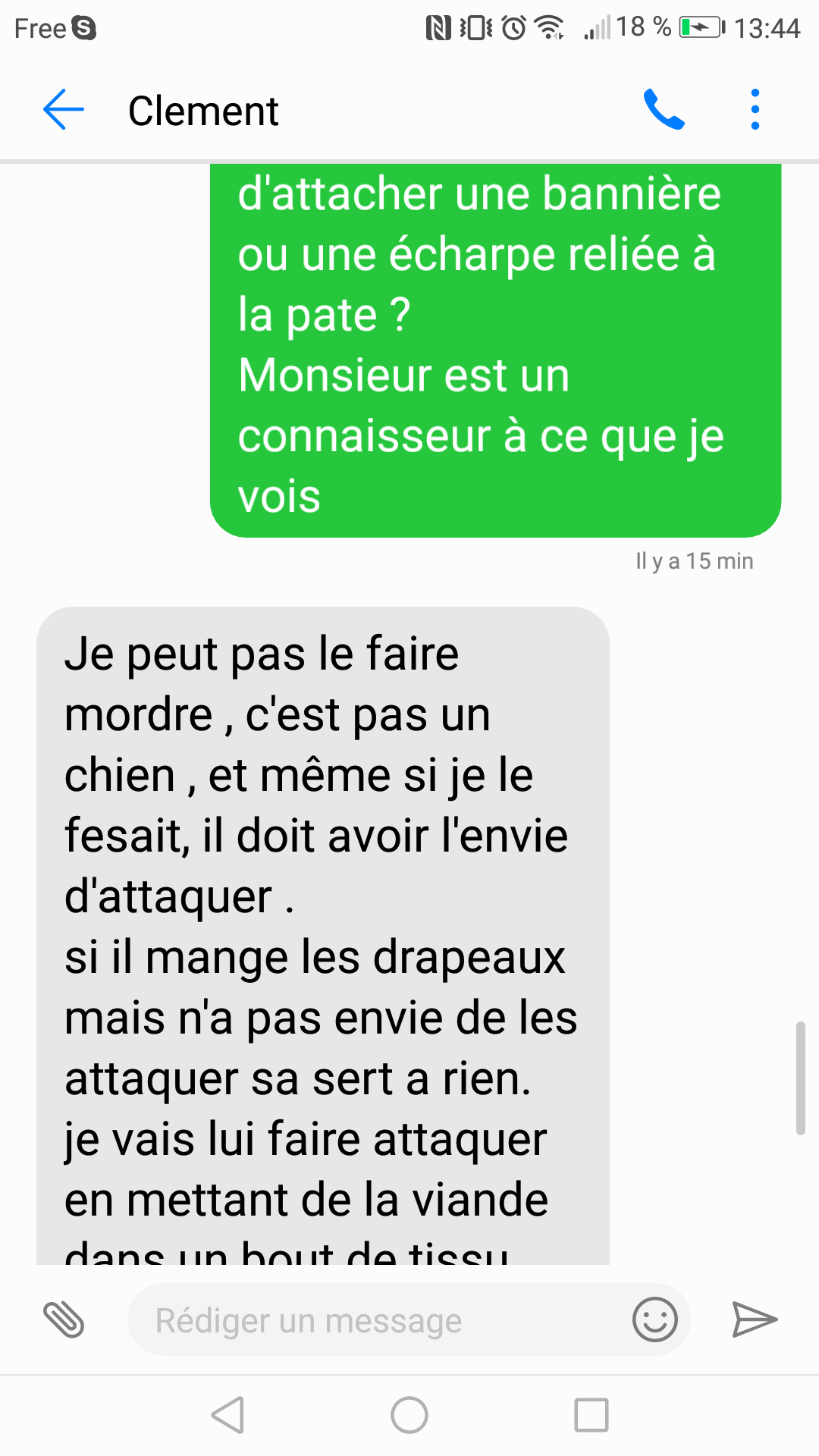Go back from the Clement conversation
819x1456 pixels.
[x=64, y=110]
